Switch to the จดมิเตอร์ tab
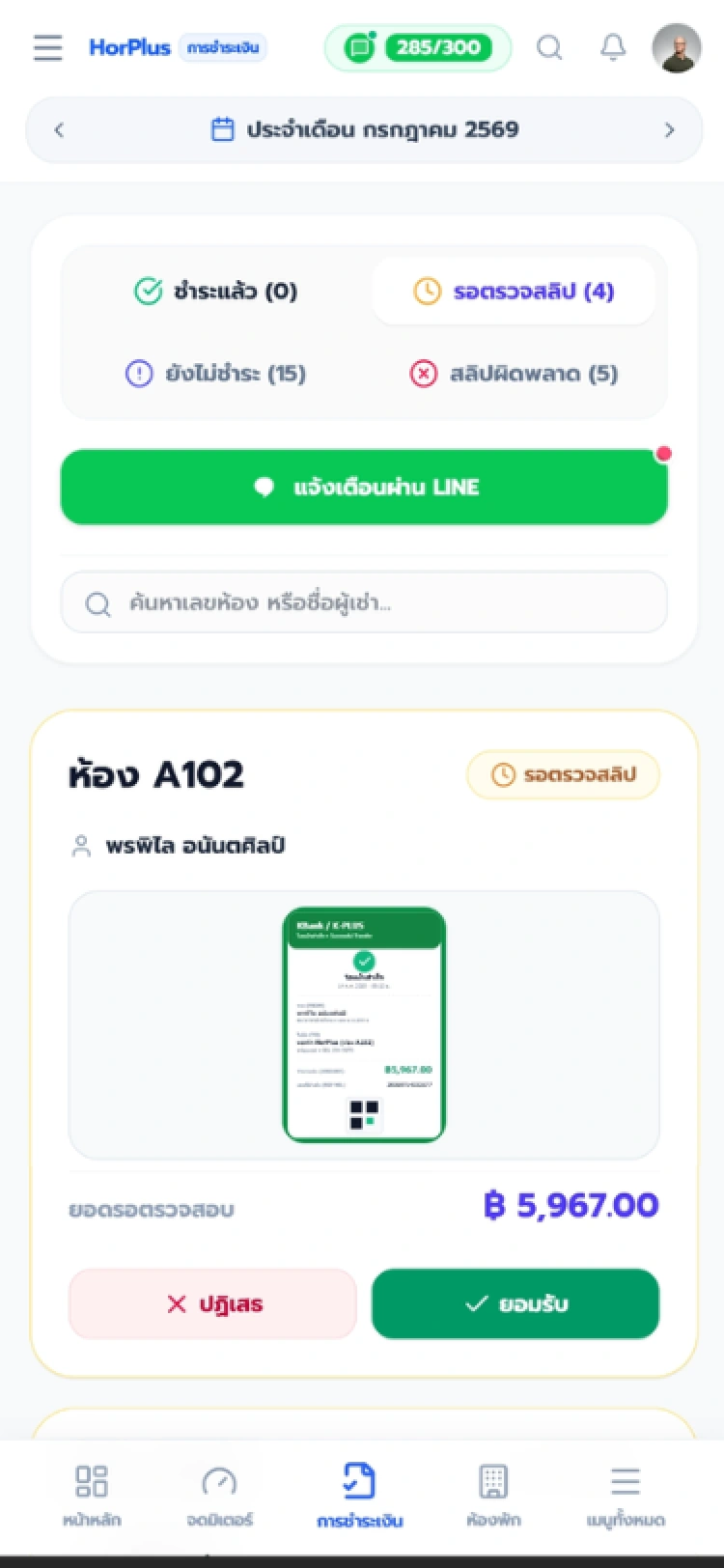724x1568 pixels. click(219, 1495)
